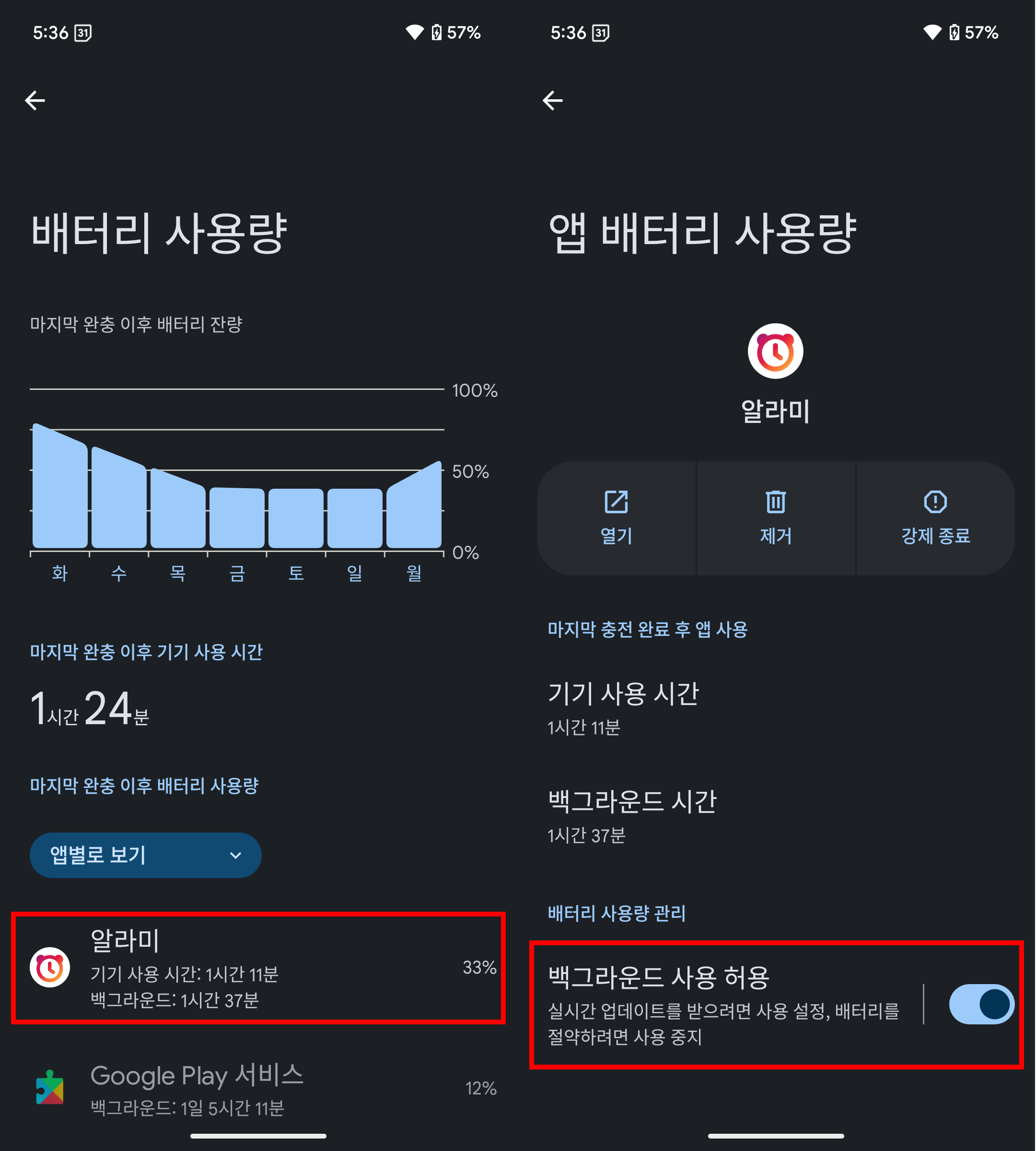Tap 열기 to open the 알라미 app
1036x1151 pixels.
616,517
